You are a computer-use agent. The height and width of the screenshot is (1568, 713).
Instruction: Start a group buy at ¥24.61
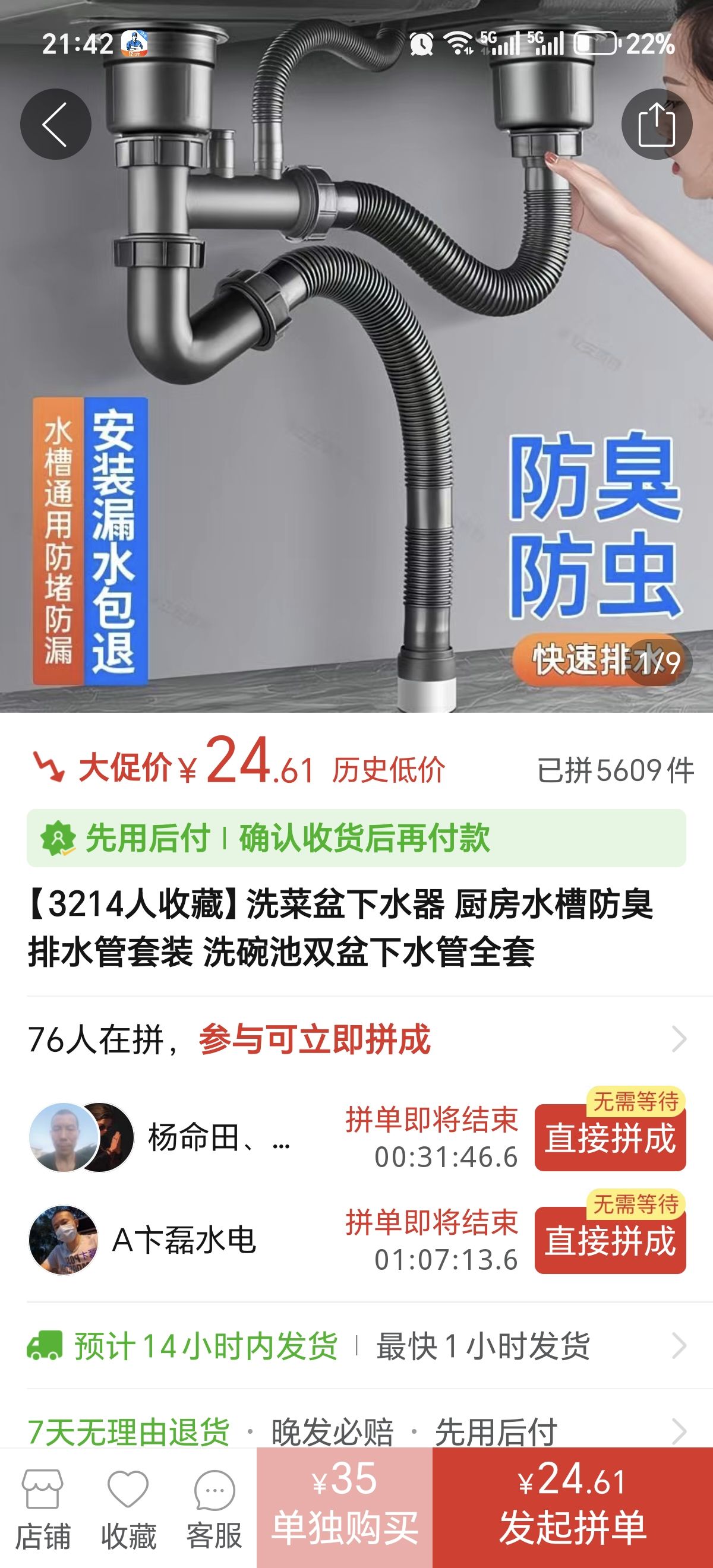[x=572, y=1507]
